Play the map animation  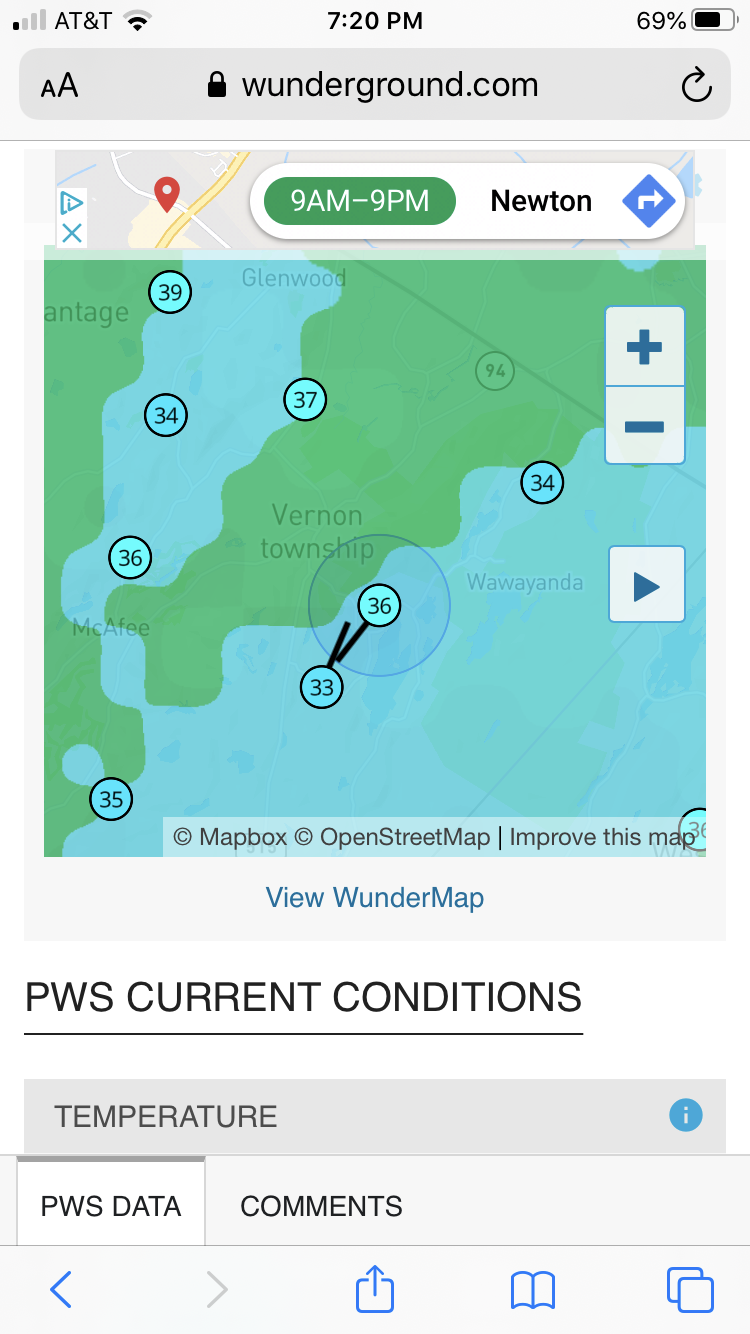[647, 585]
